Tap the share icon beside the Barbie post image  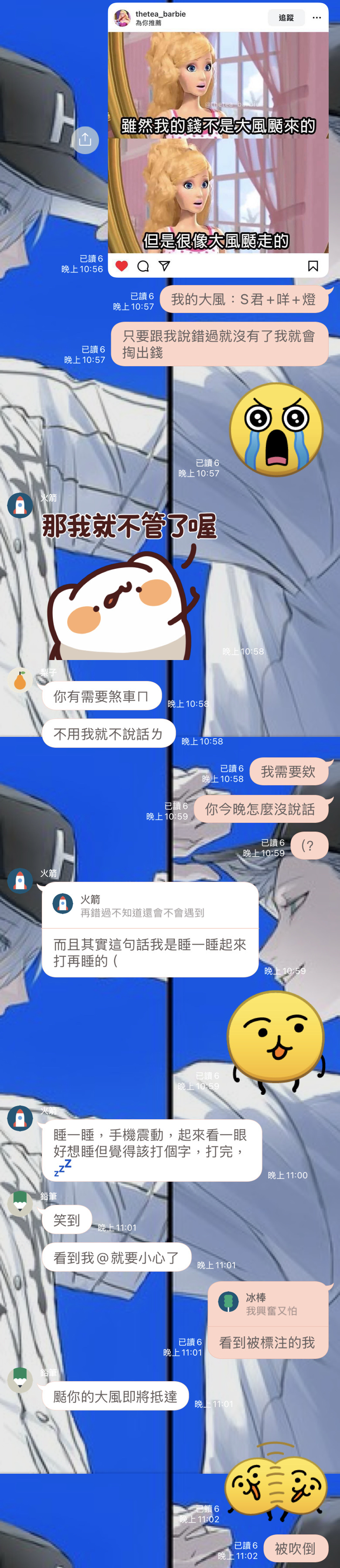click(85, 139)
